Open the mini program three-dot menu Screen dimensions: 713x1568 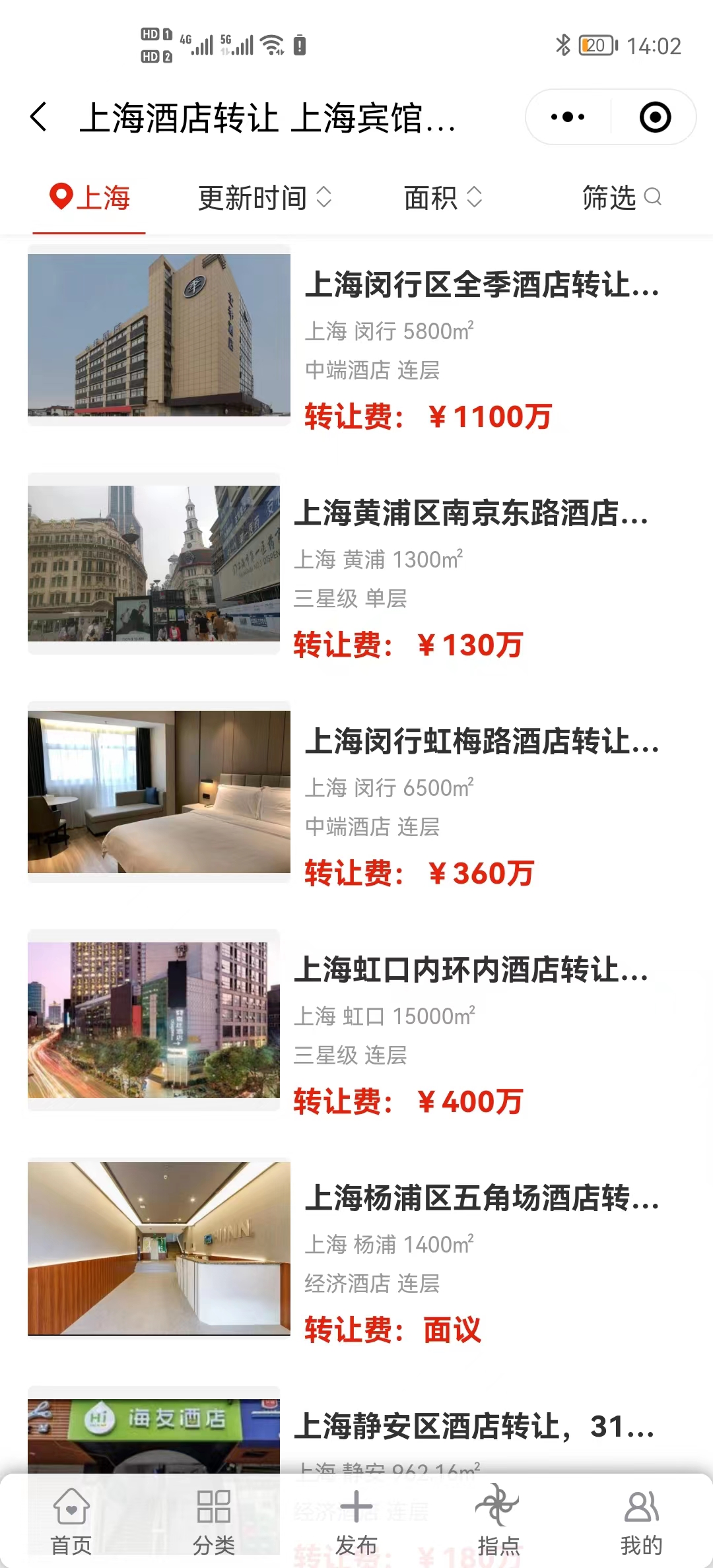[568, 117]
